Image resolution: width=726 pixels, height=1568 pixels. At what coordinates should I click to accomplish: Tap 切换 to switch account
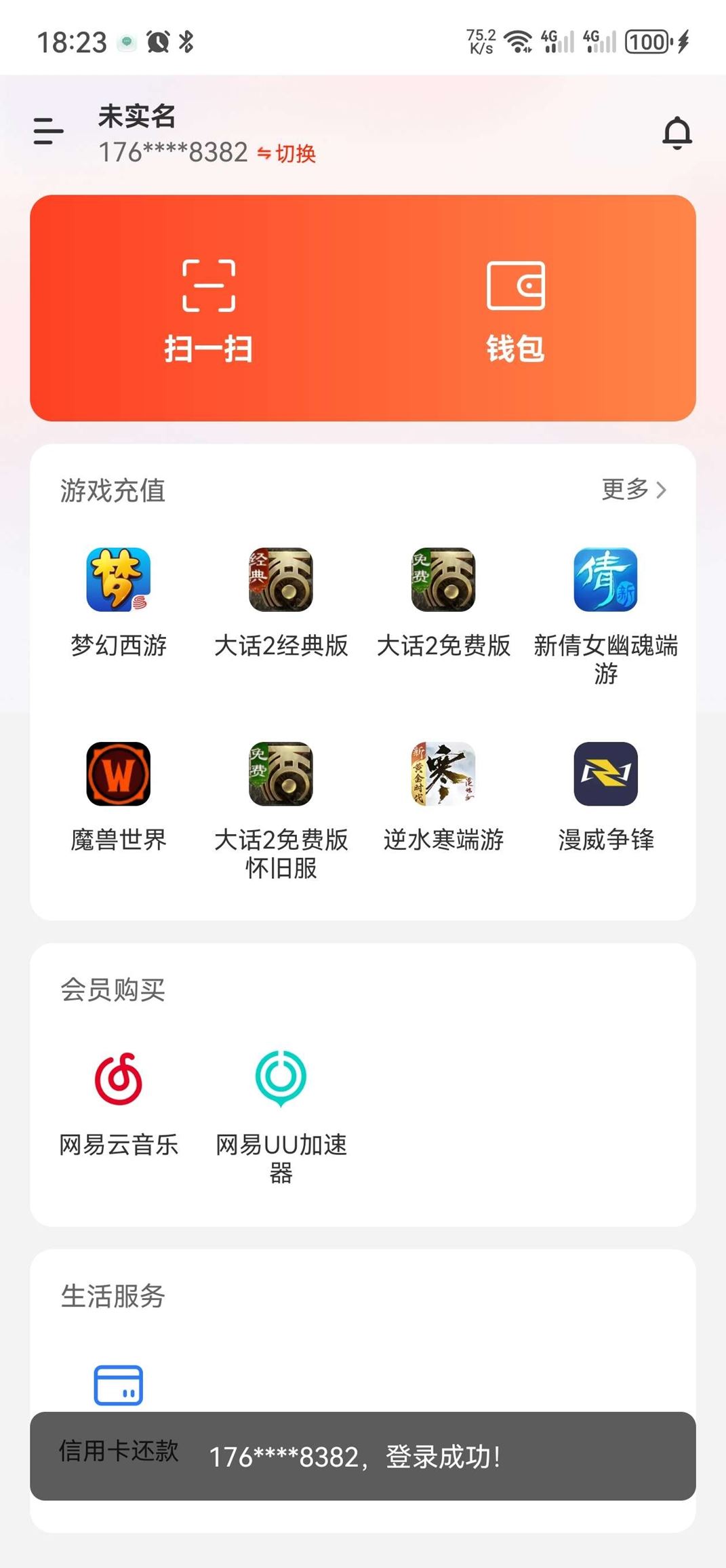287,154
